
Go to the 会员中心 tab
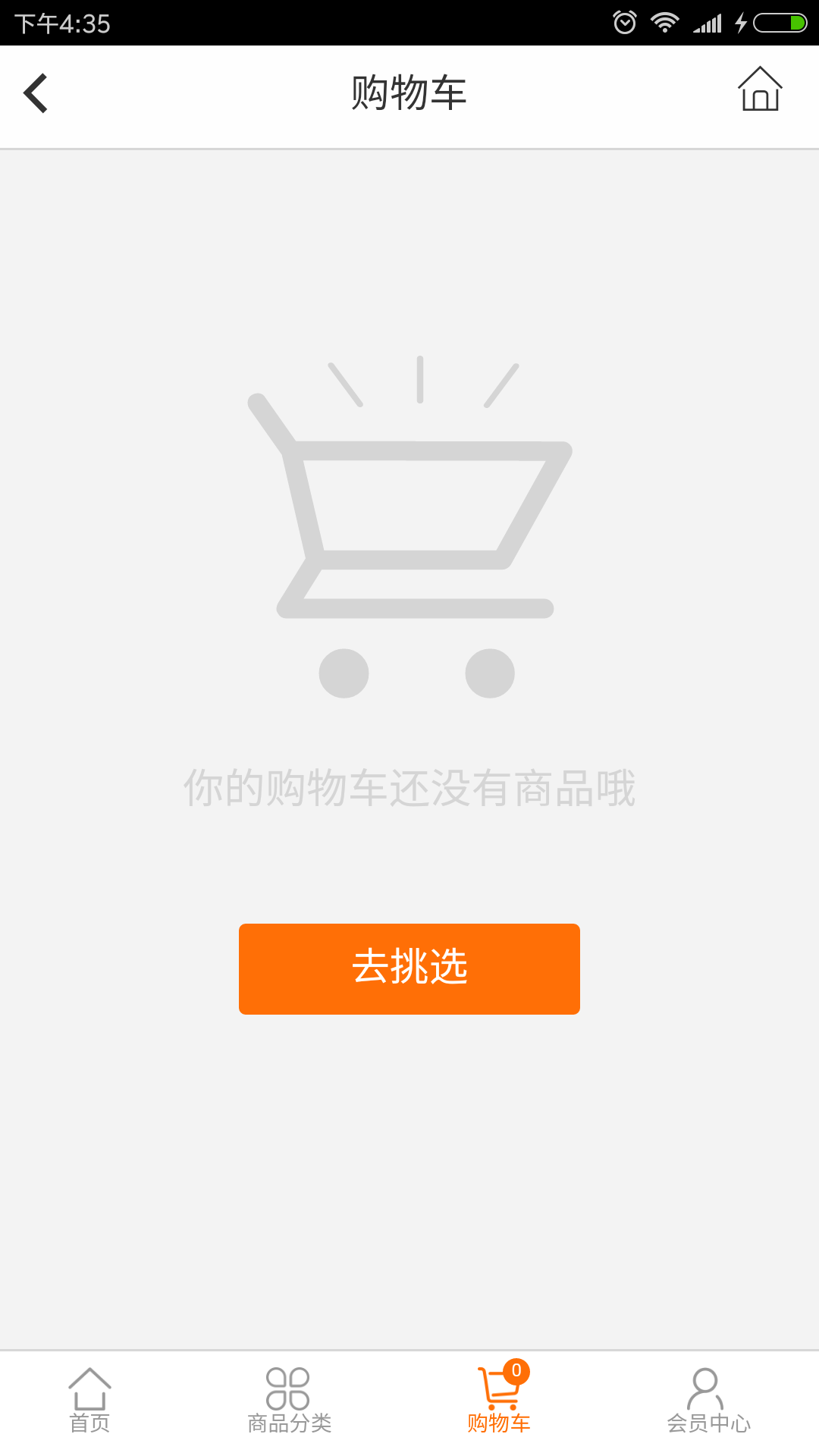tap(708, 1401)
